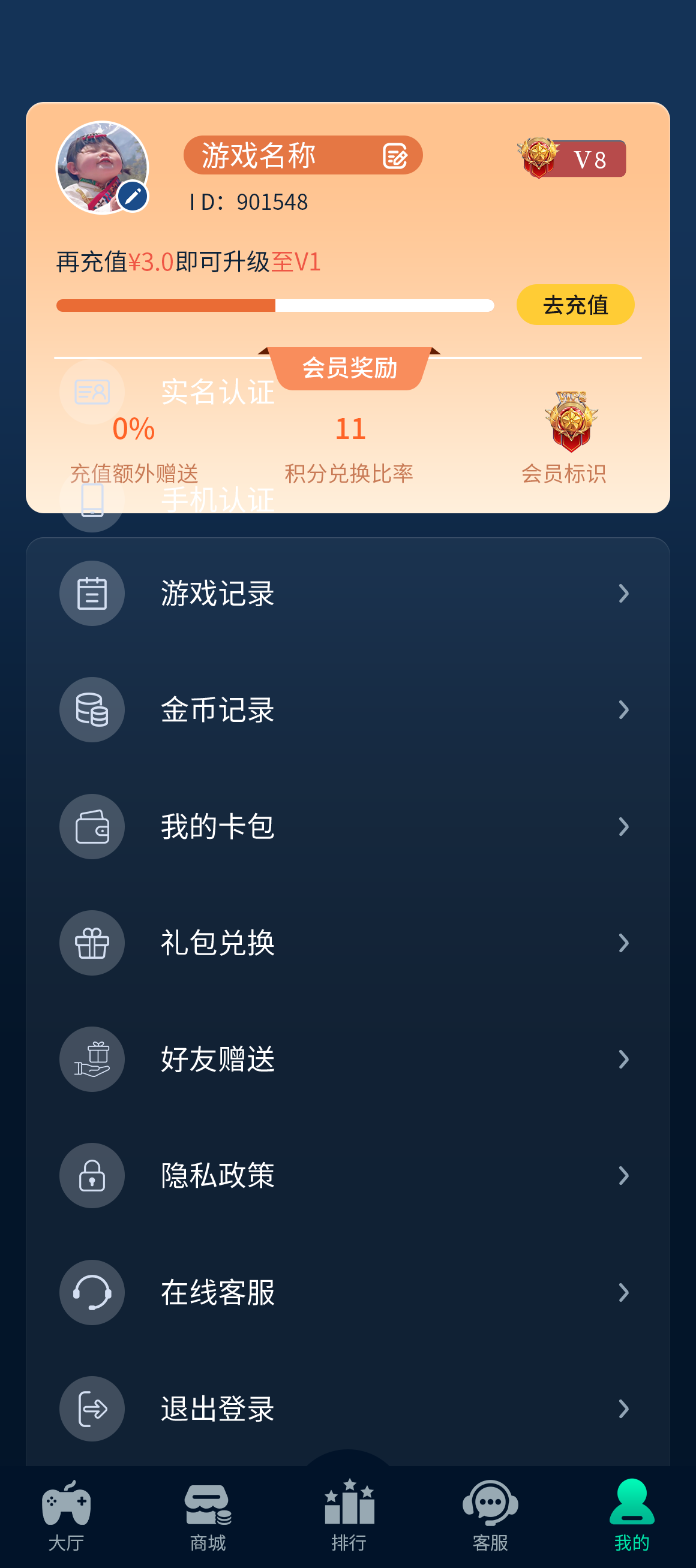
Task: Select 退出登录 to log out
Action: [347, 1409]
